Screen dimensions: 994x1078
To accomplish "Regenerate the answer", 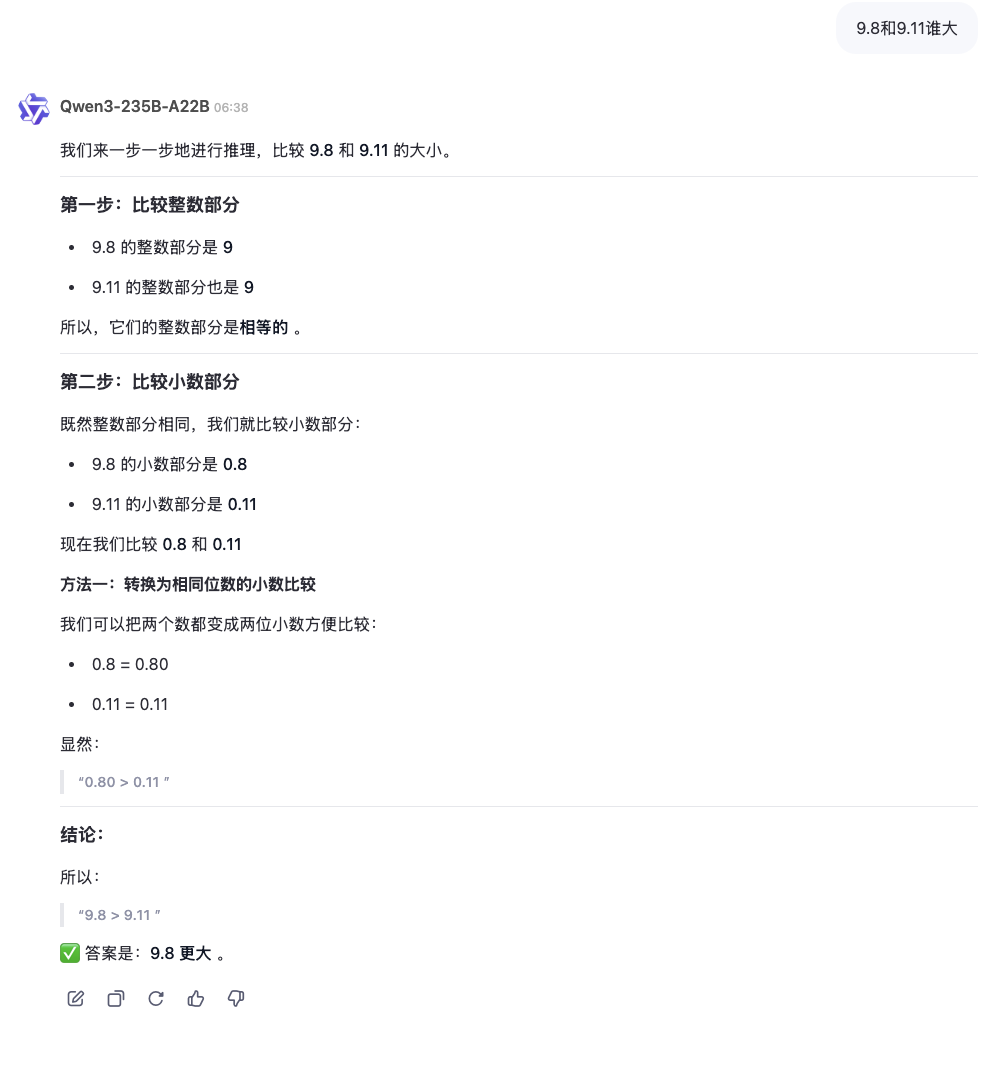I will 156,998.
